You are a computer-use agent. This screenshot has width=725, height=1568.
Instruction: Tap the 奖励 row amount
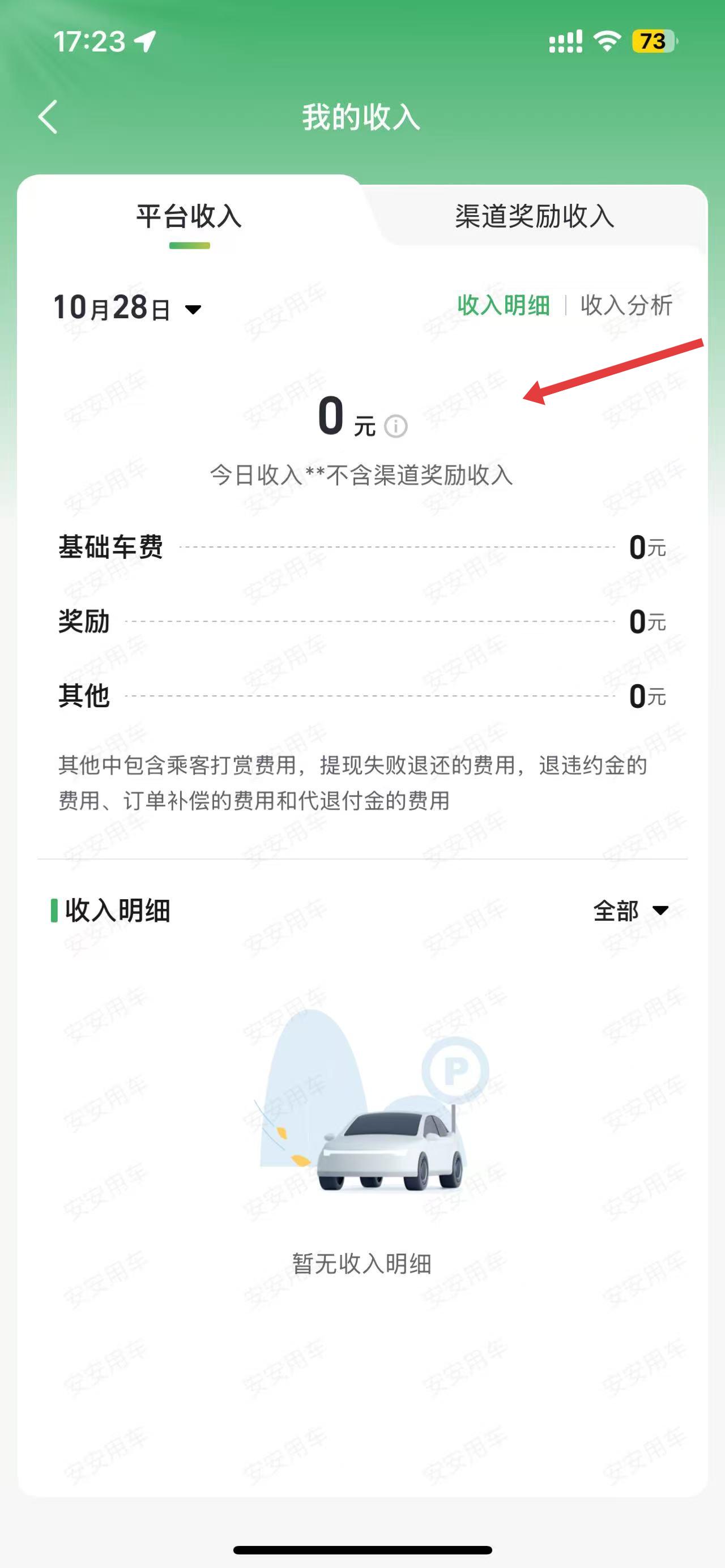[x=639, y=622]
